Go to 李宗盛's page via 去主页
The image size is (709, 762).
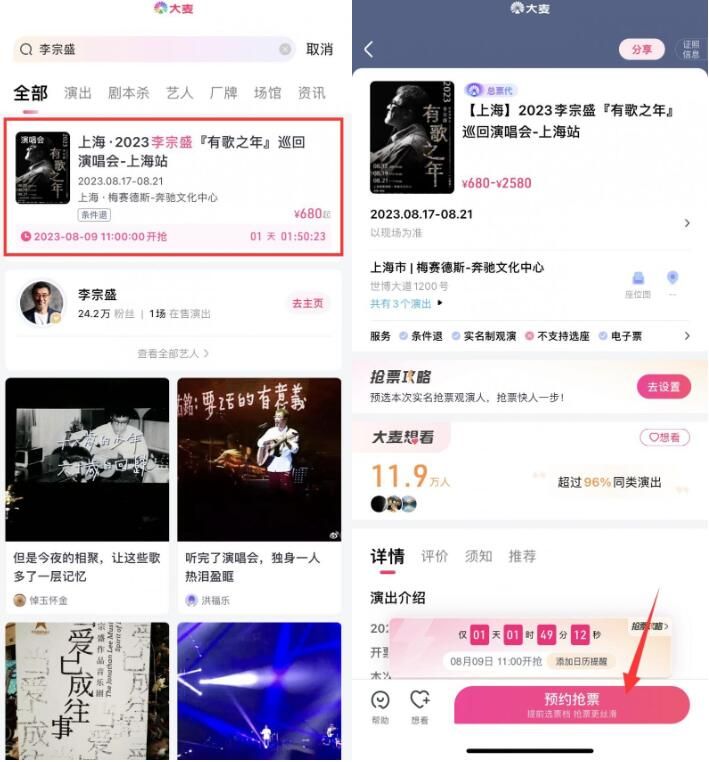pyautogui.click(x=307, y=303)
